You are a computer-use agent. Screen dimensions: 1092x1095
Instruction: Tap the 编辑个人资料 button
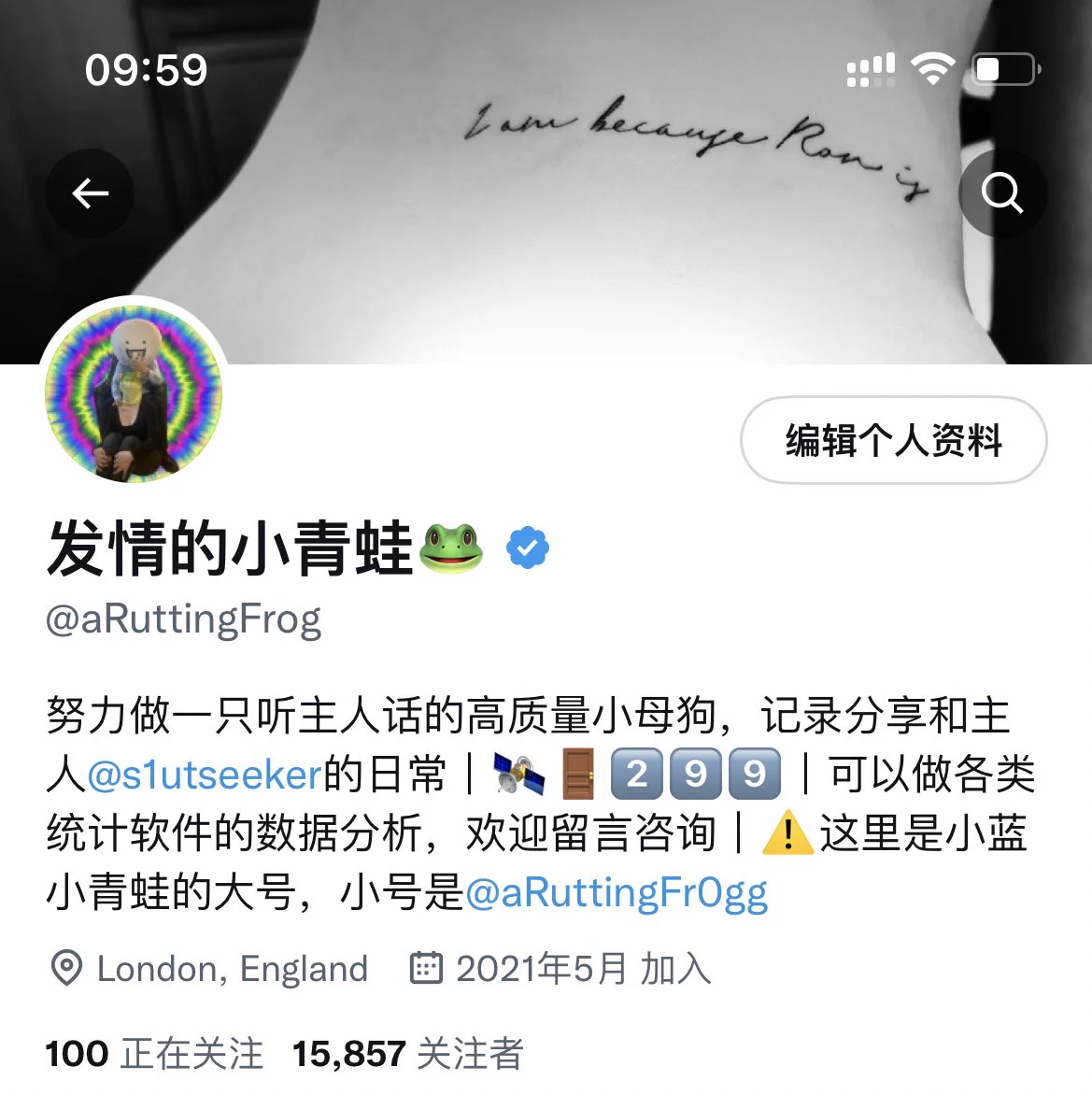893,440
